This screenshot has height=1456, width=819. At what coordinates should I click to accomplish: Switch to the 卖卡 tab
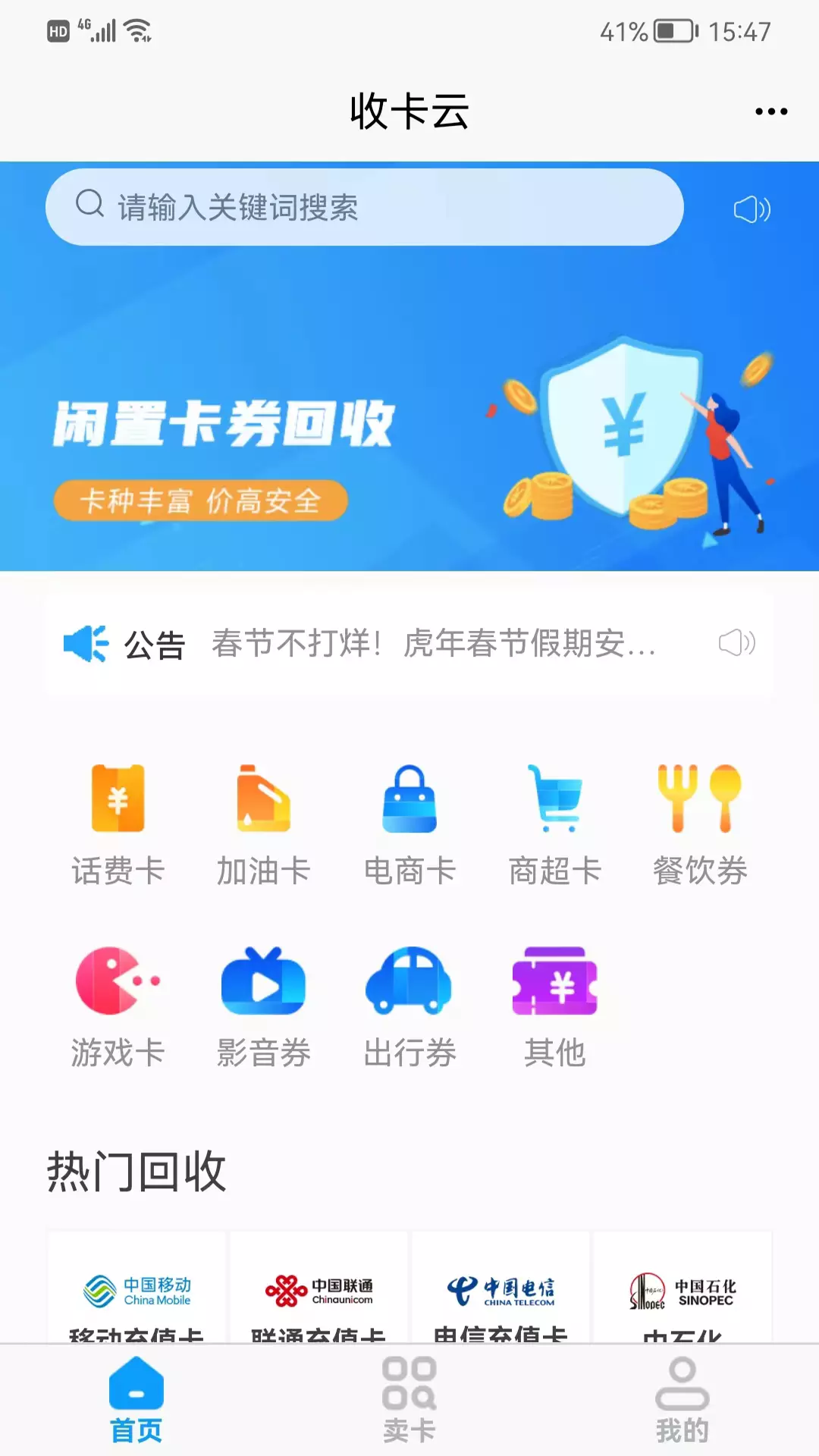(x=409, y=1400)
